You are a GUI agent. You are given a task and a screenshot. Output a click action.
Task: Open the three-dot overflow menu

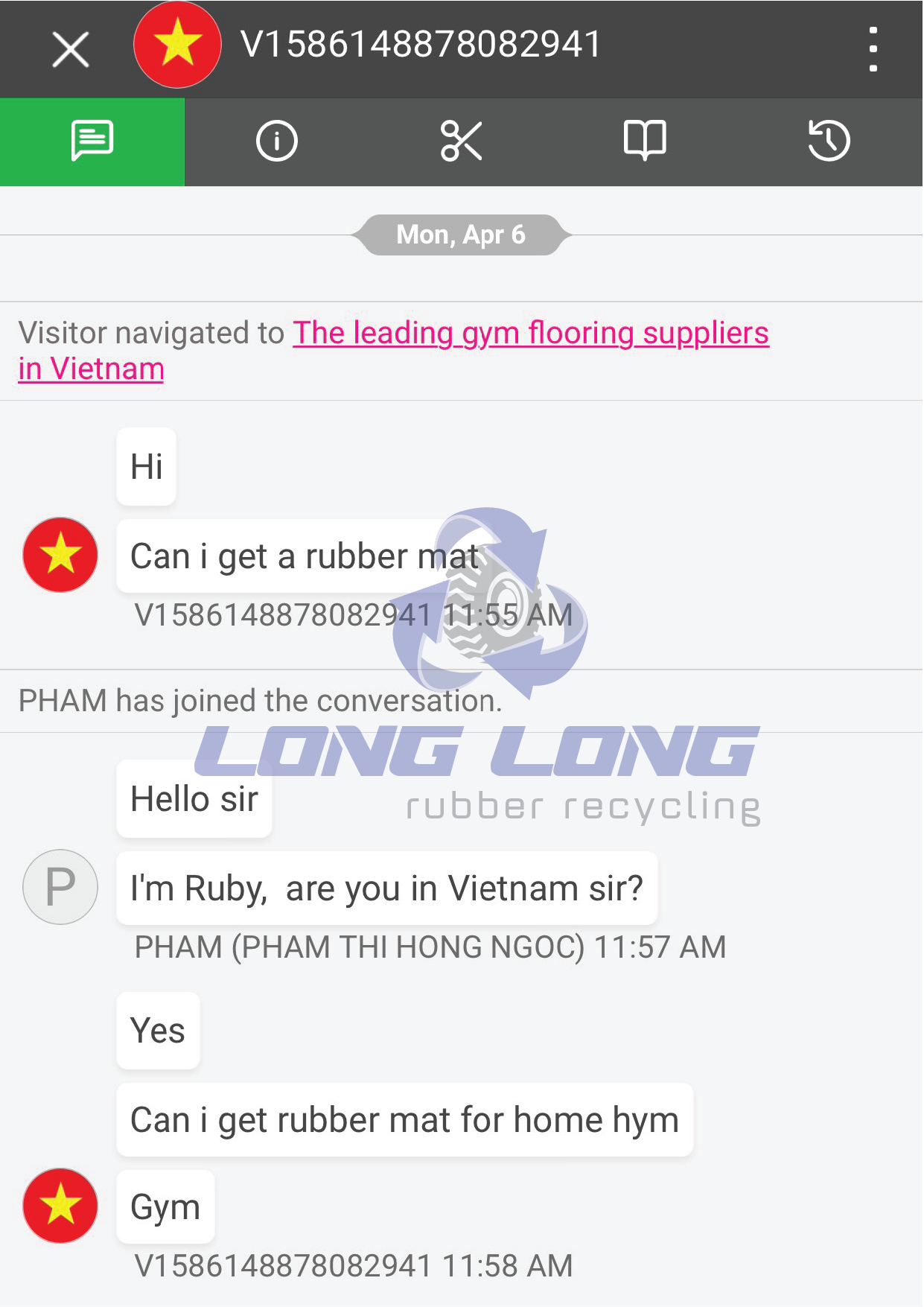point(873,50)
